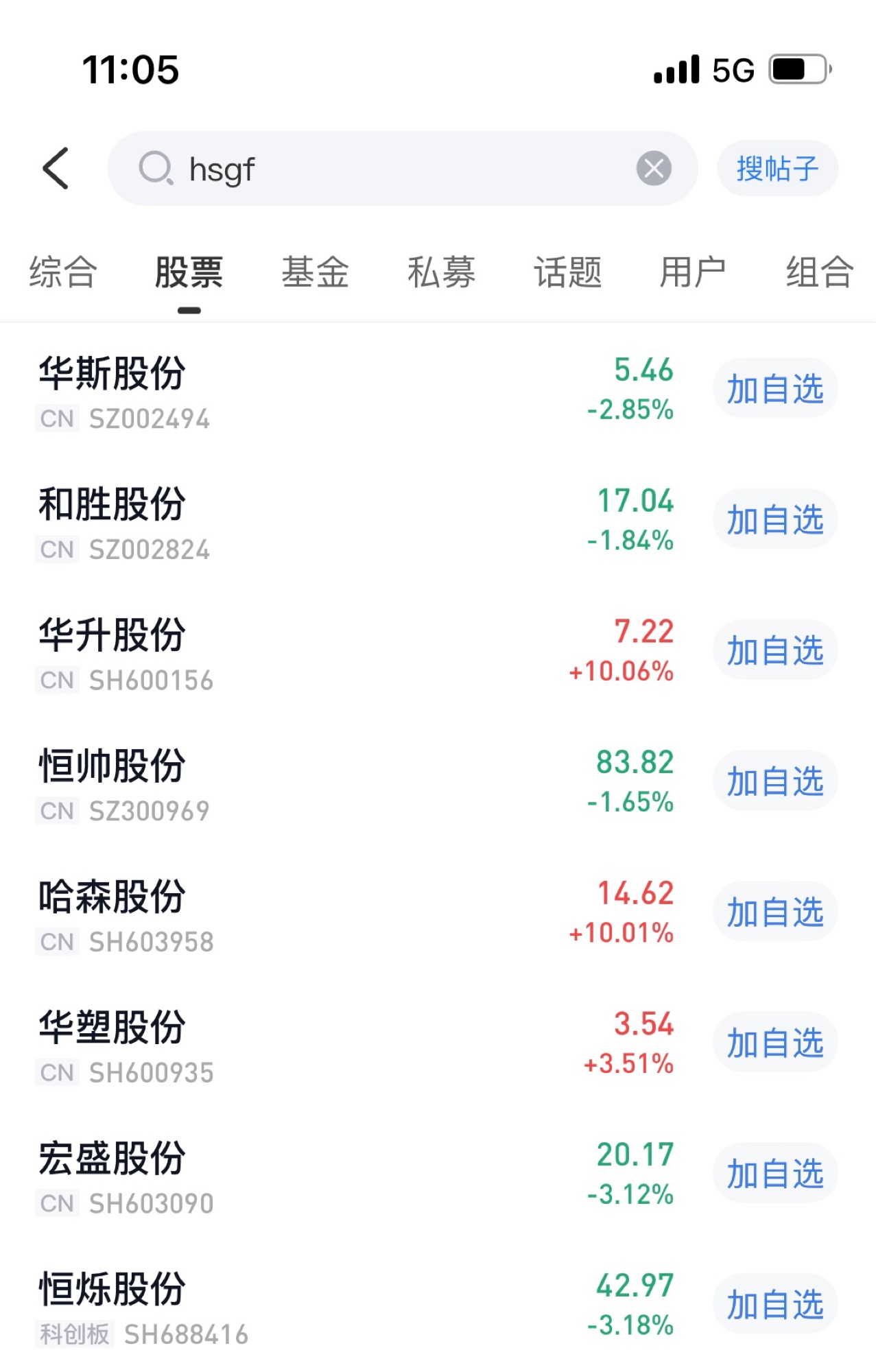Click the 科创板 tag beside 恒烁股份
876x1372 pixels.
click(73, 1334)
